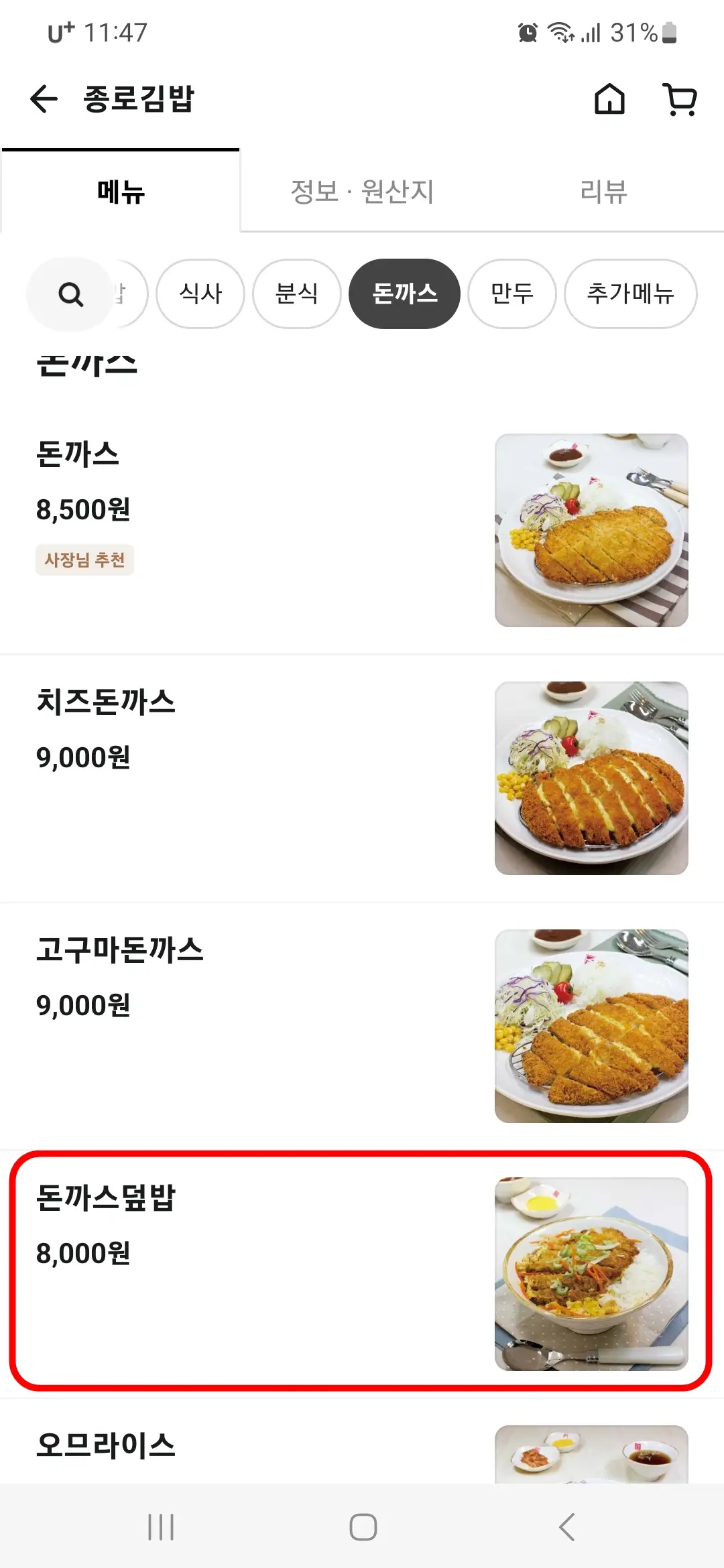Navigate back using the top-left arrow
Image resolution: width=724 pixels, height=1568 pixels.
point(42,99)
